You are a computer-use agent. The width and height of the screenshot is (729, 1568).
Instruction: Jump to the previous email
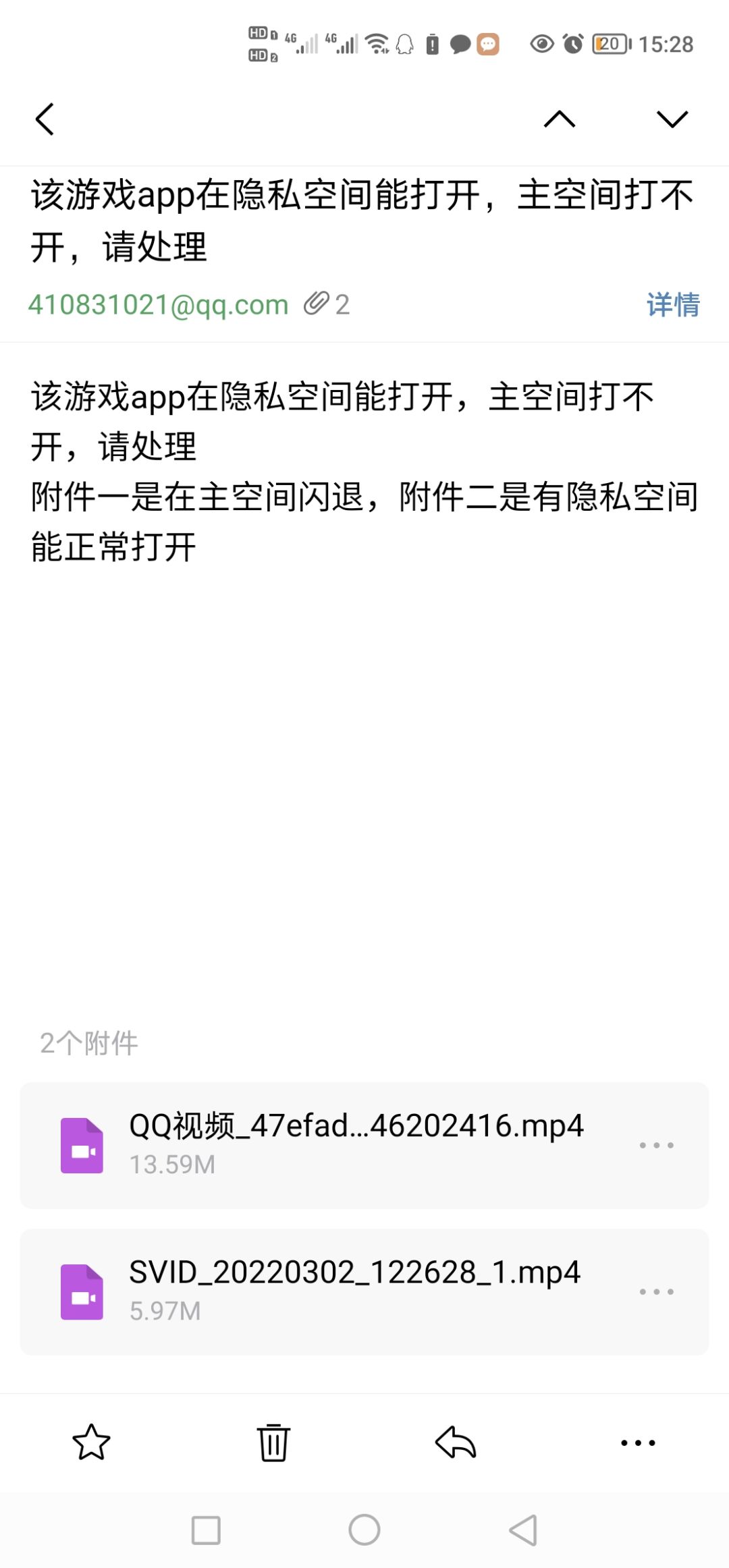[x=559, y=119]
